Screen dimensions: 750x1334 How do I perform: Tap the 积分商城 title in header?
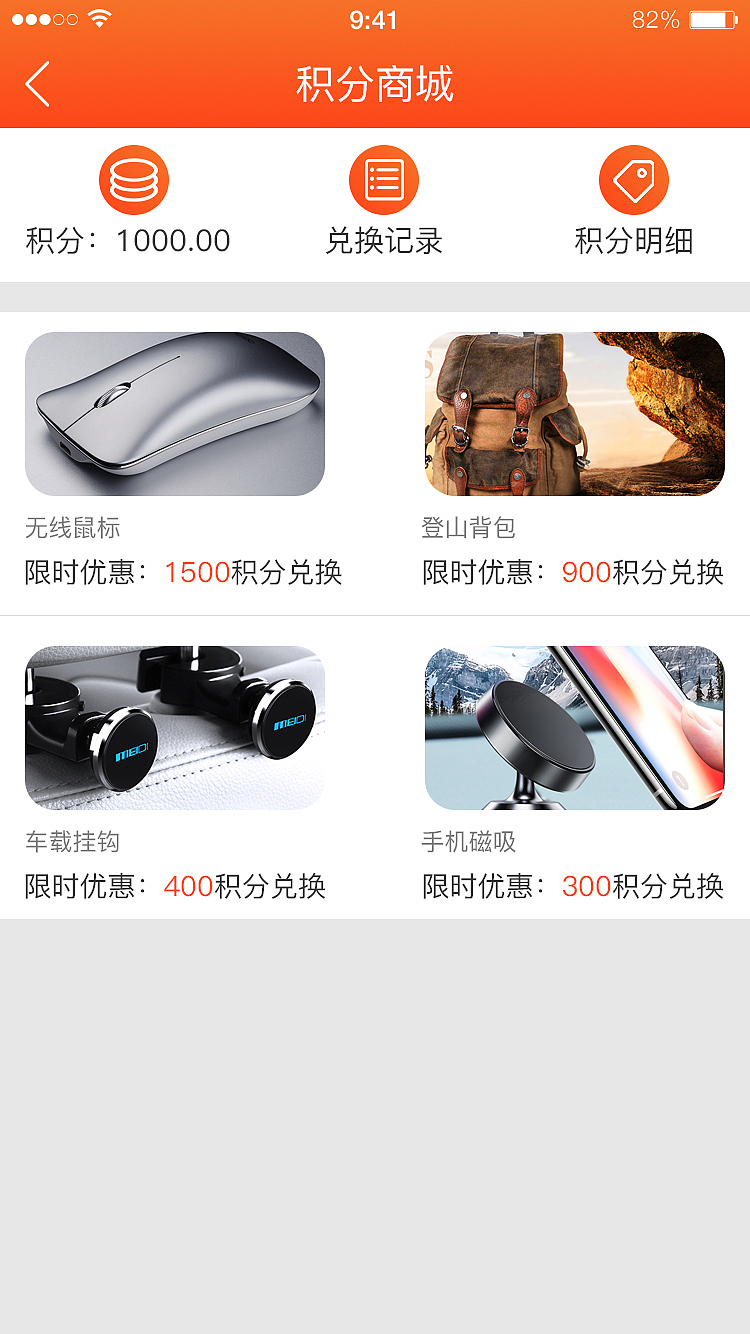coord(375,86)
